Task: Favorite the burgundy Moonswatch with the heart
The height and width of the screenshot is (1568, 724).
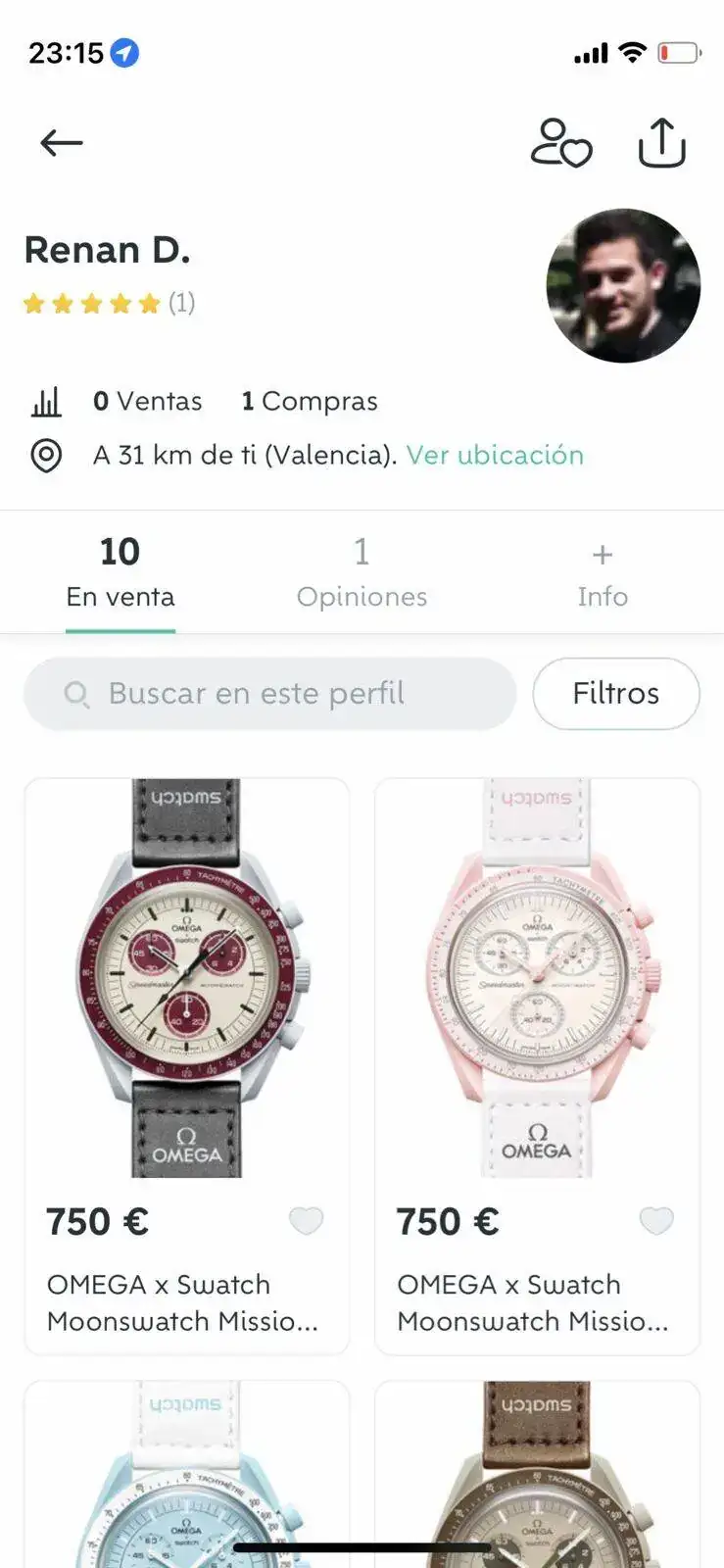Action: click(306, 1221)
